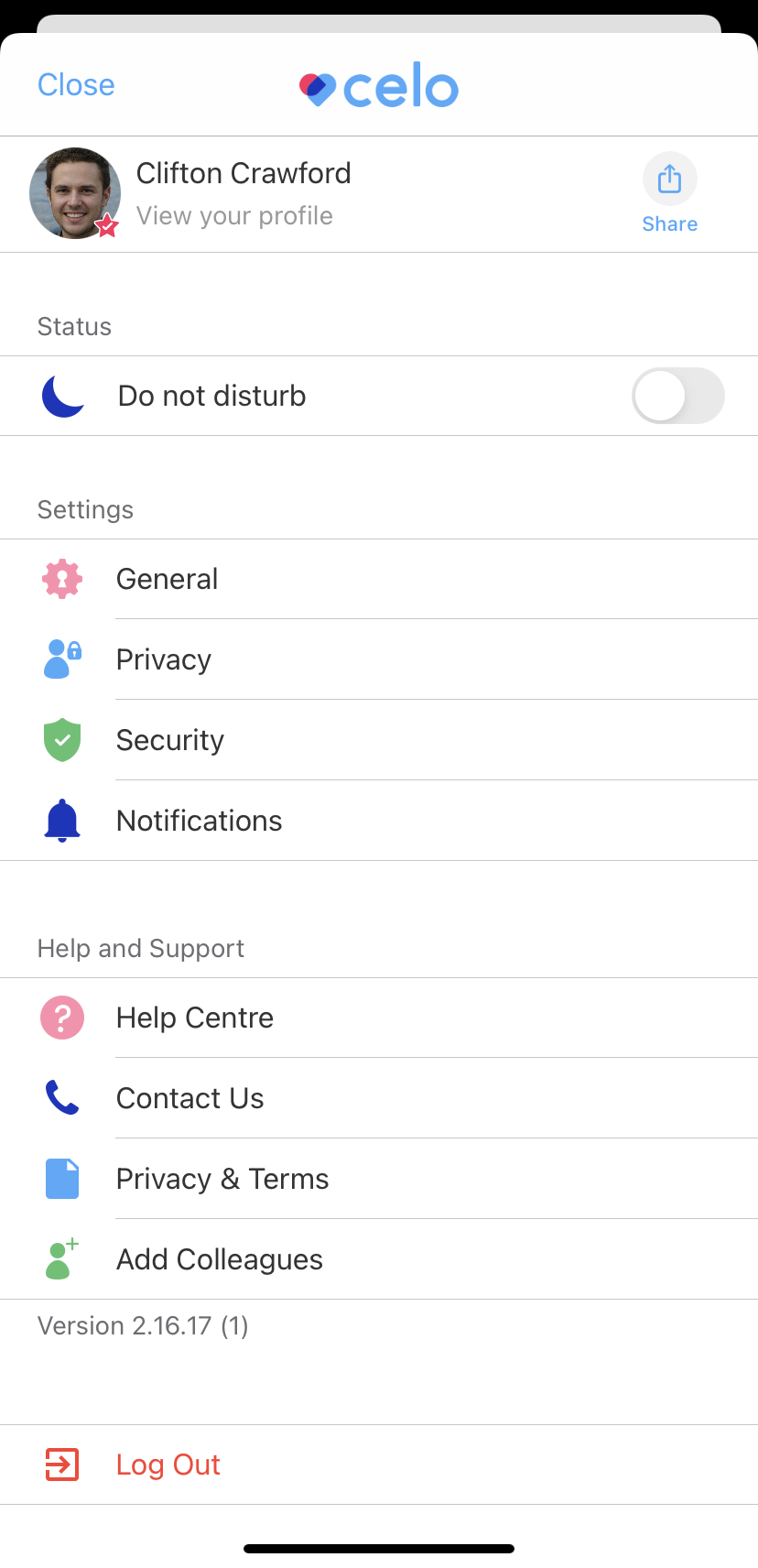Viewport: 758px width, 1568px height.
Task: Tap Add Colleagues
Action: (220, 1259)
